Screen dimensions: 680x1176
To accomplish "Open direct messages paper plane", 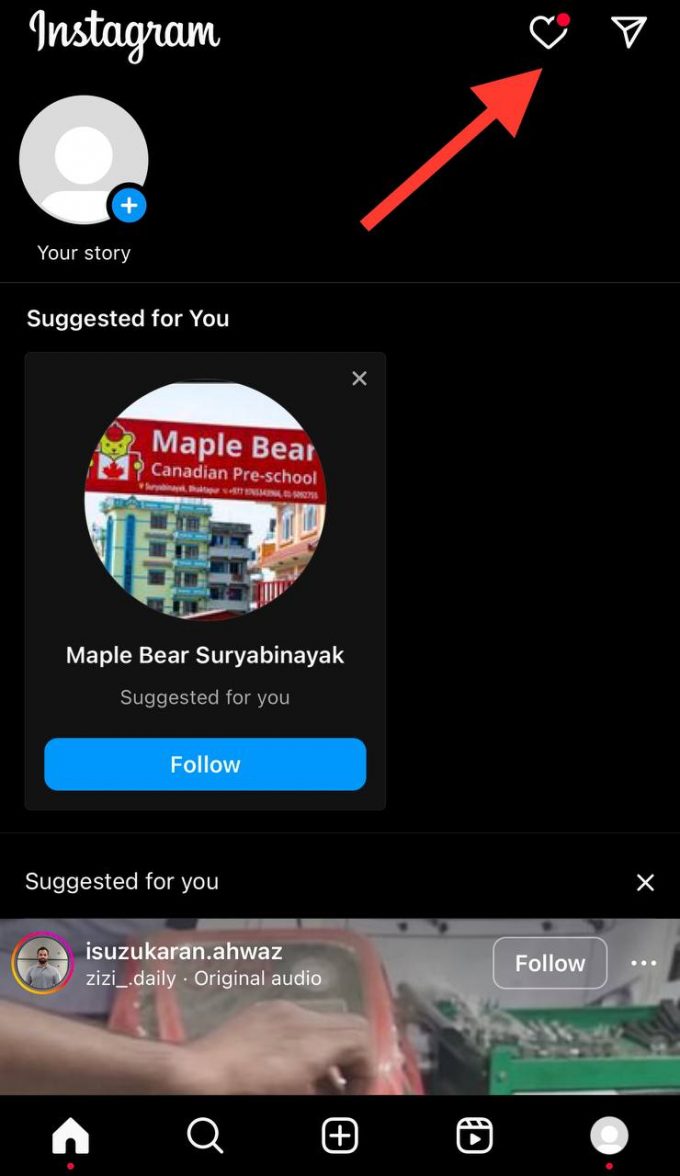I will (x=629, y=32).
